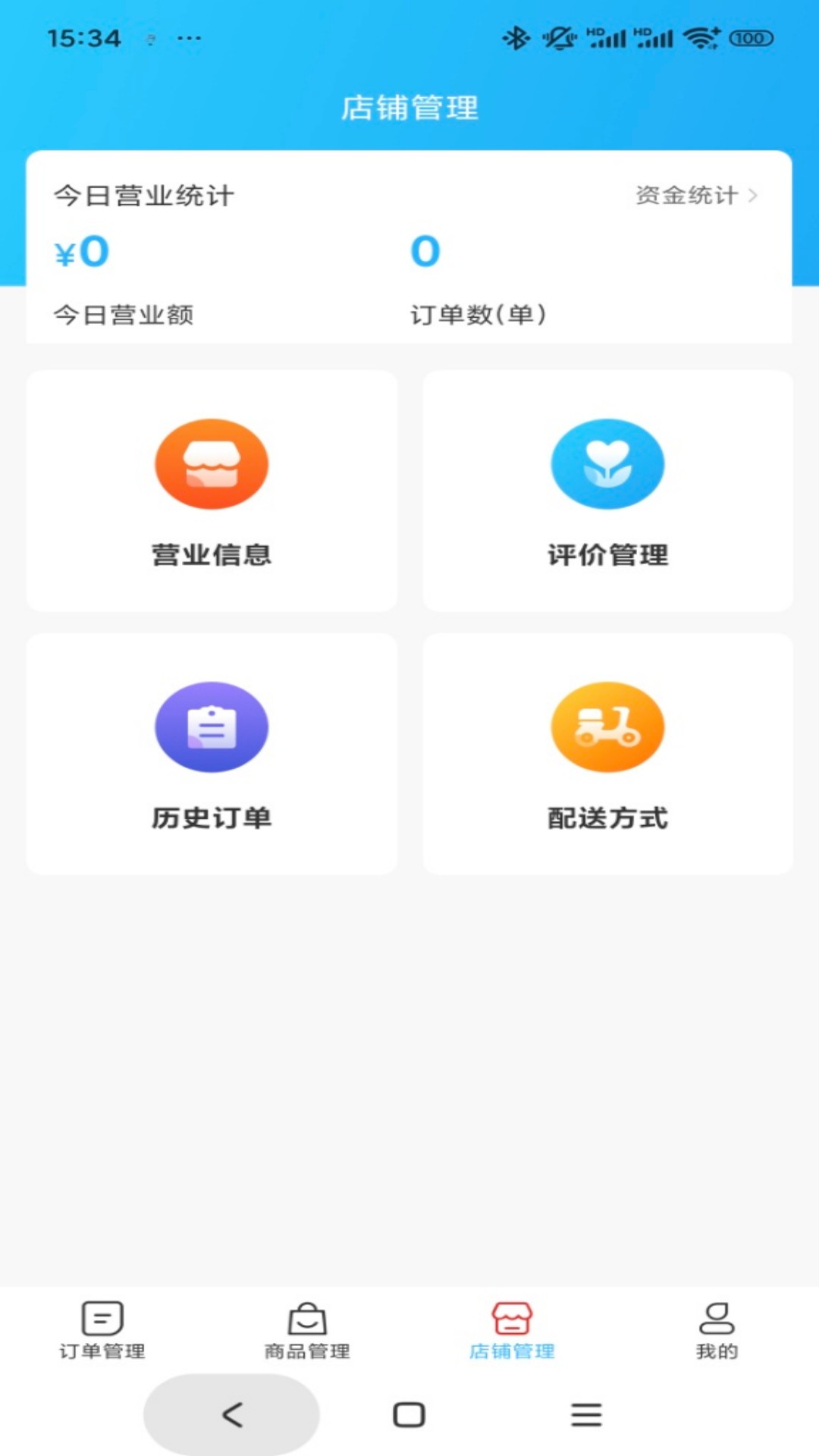Tap the purple clipboard icon for 历史订单
The image size is (819, 1456).
click(211, 726)
